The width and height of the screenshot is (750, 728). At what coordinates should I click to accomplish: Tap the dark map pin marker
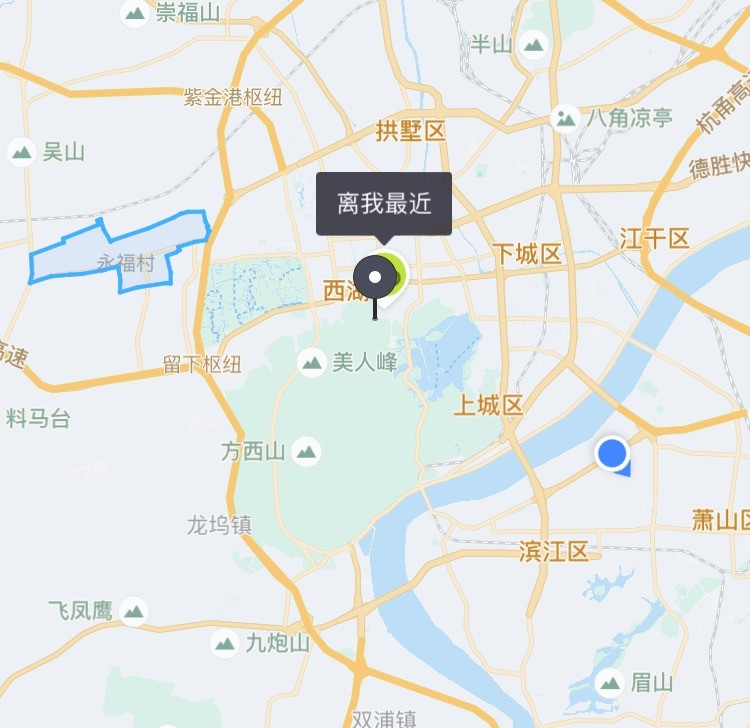[375, 279]
